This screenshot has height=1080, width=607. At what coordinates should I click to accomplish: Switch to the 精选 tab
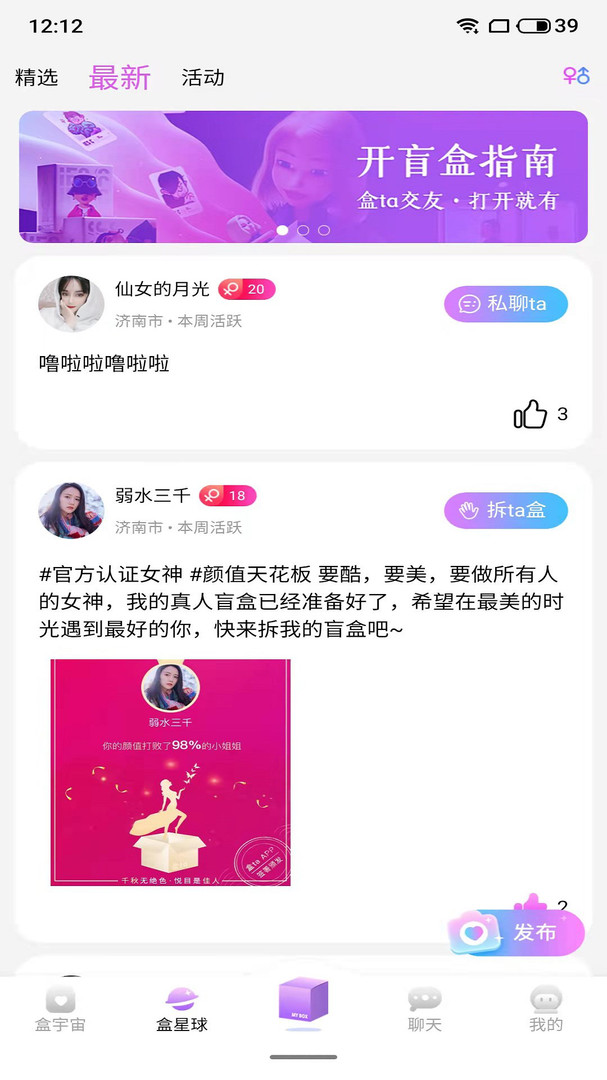(37, 78)
